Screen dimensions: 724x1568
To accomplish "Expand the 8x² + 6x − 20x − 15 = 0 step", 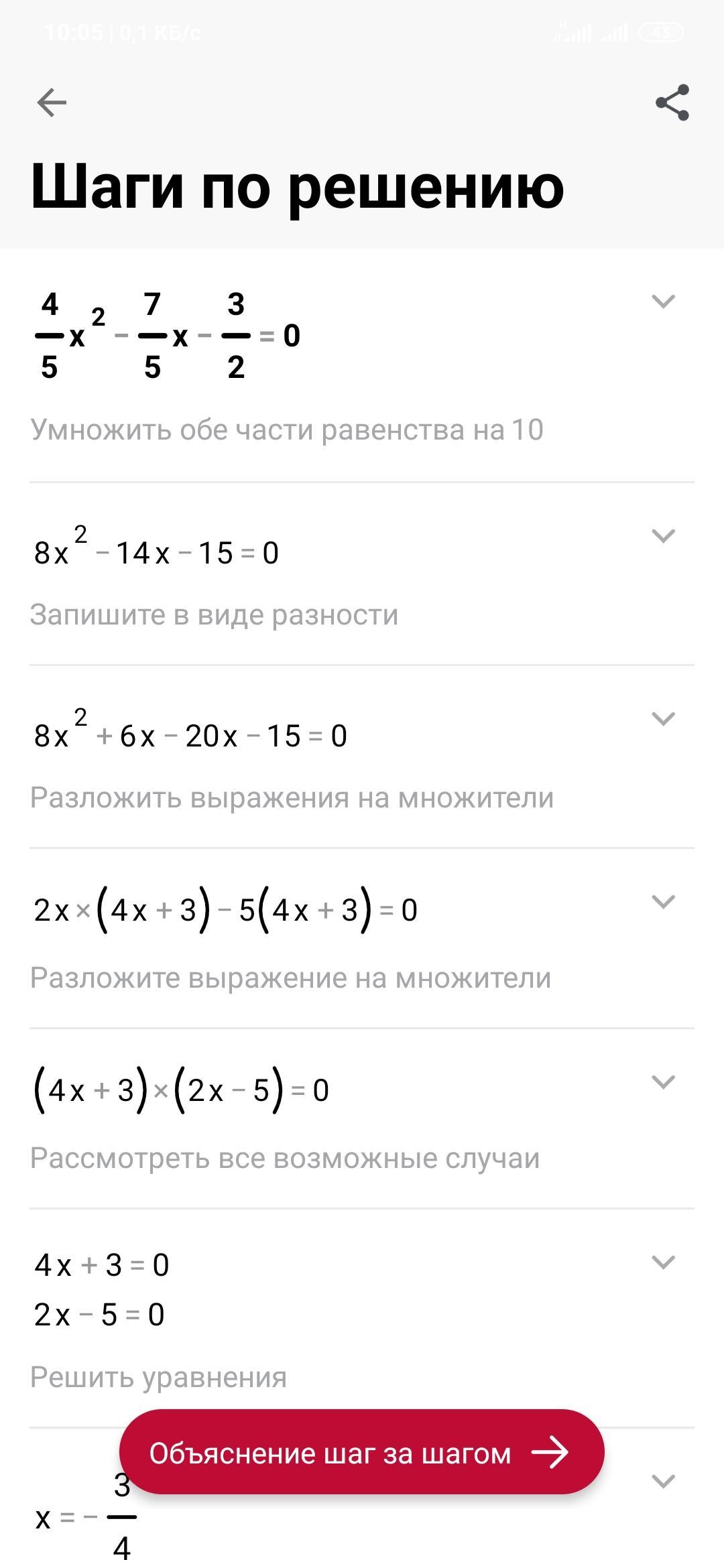I will 663,719.
